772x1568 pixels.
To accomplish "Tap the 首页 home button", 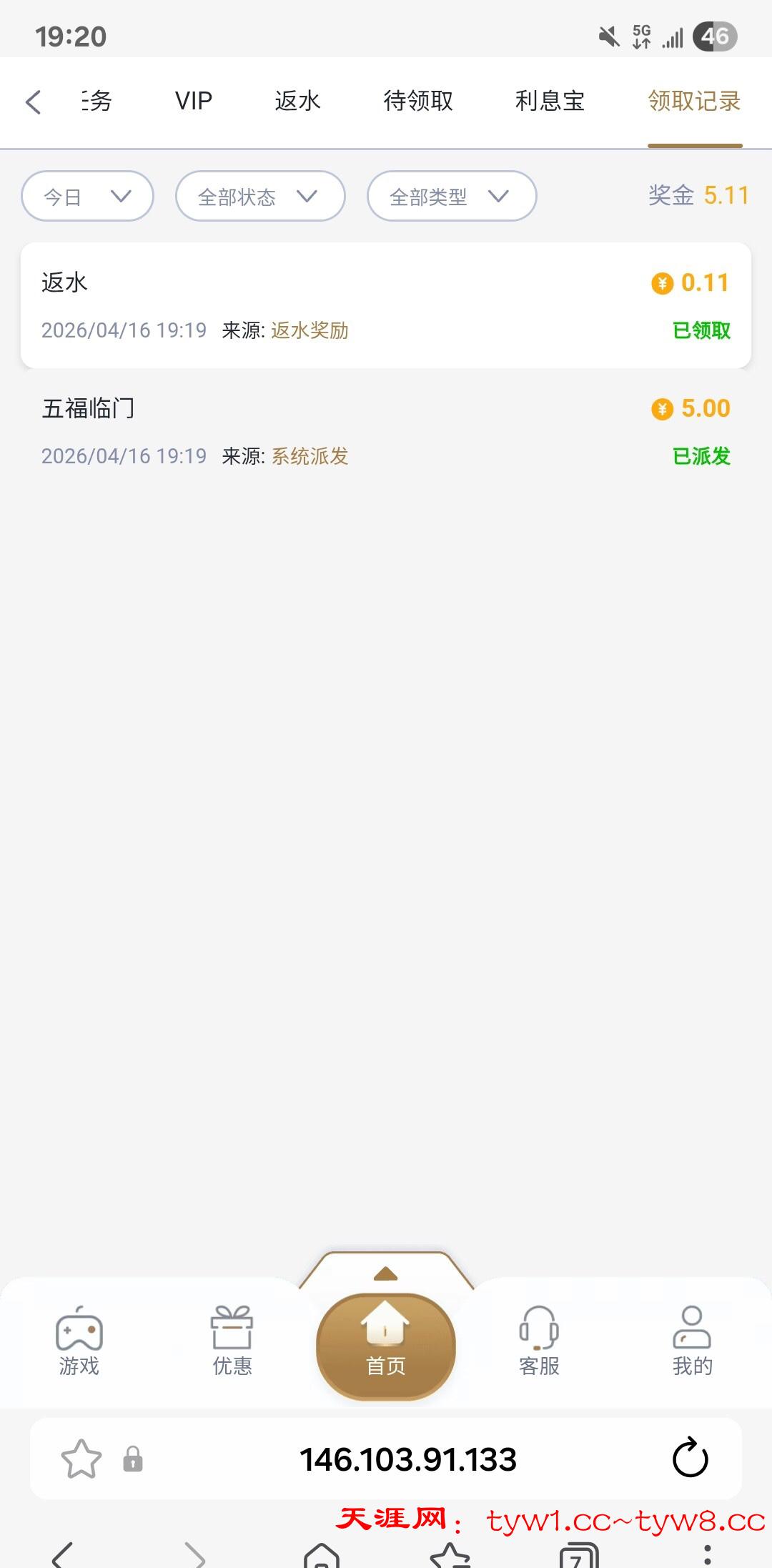I will tap(386, 1346).
